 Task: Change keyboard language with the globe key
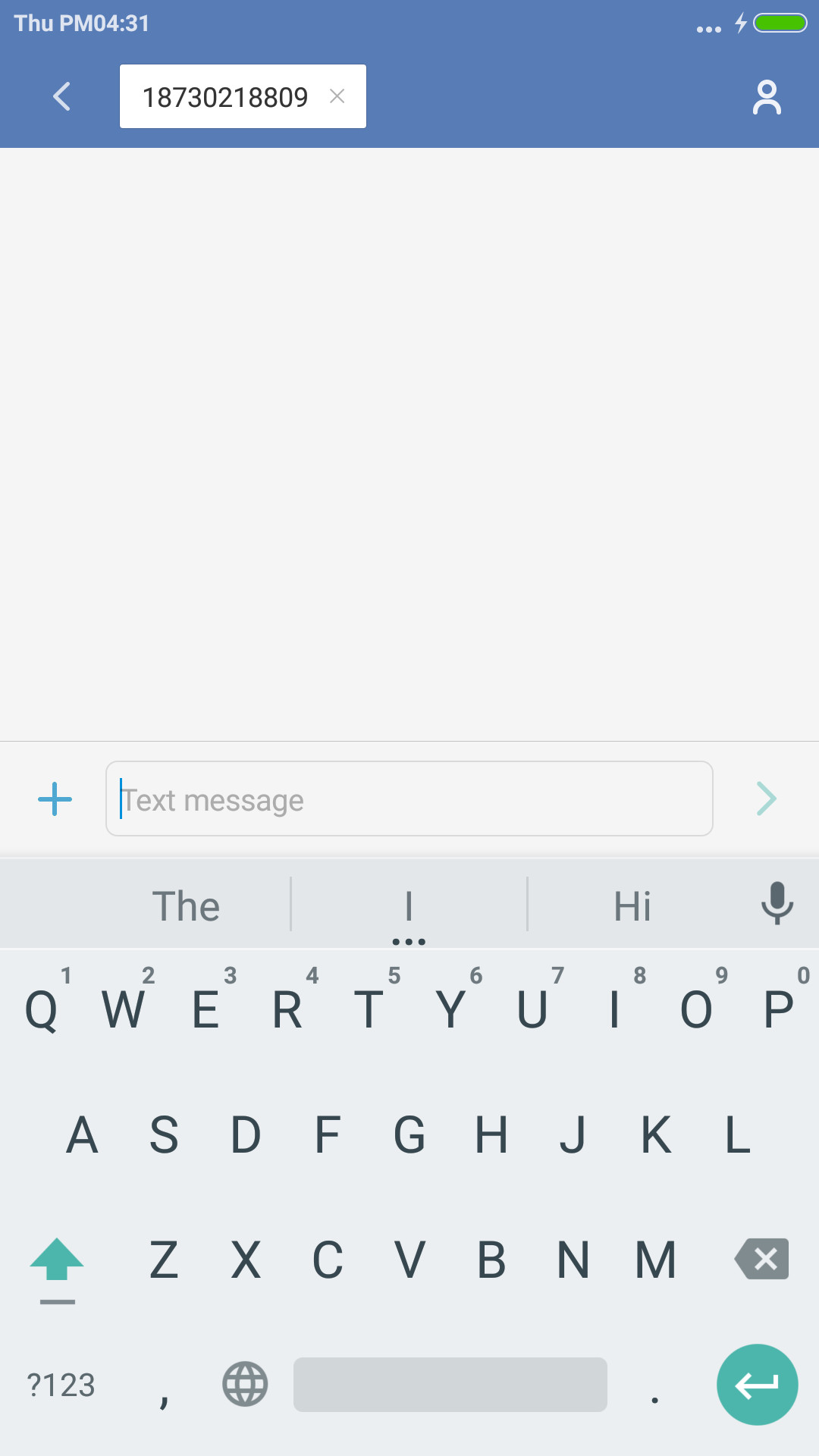245,1384
